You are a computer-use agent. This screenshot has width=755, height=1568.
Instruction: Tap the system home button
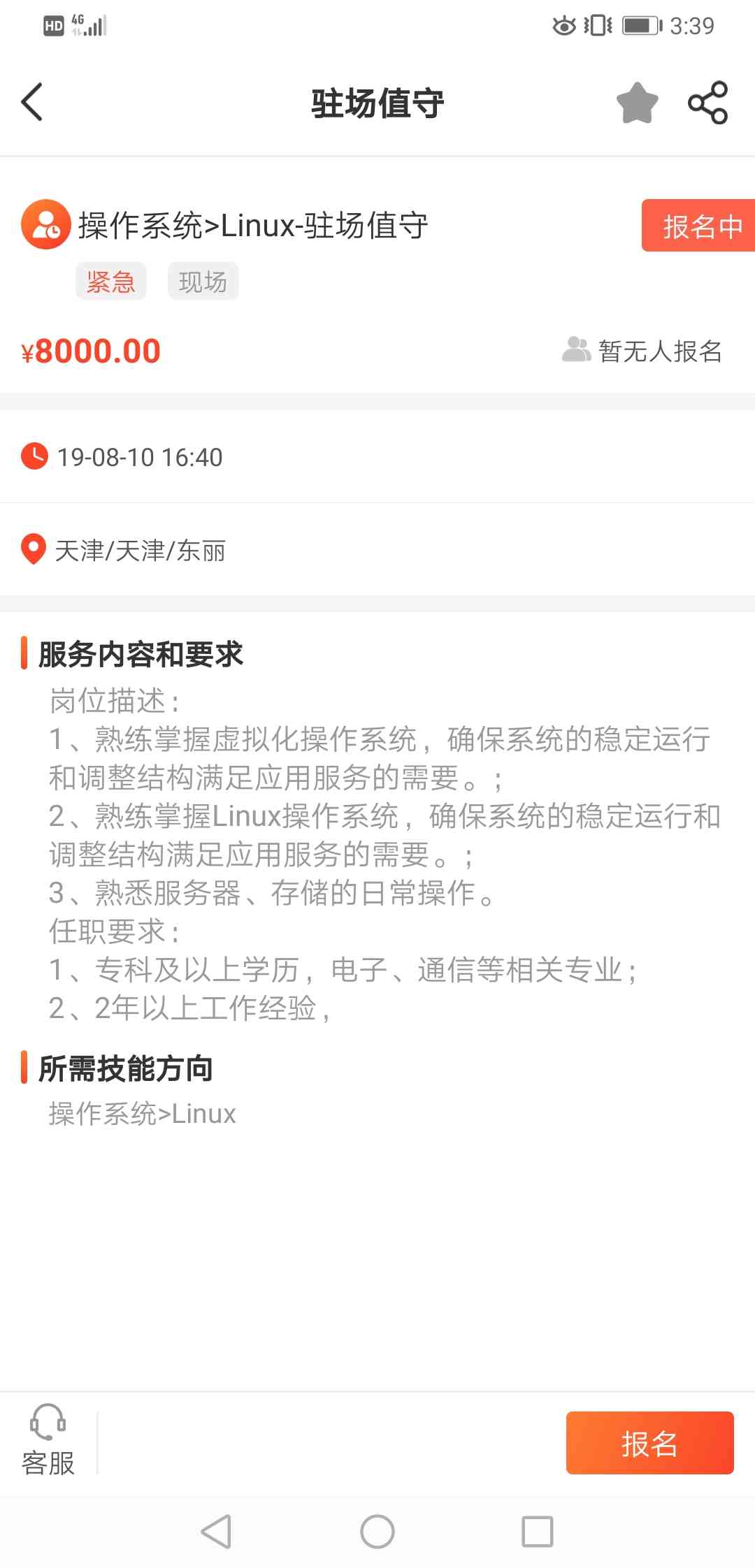click(377, 1532)
